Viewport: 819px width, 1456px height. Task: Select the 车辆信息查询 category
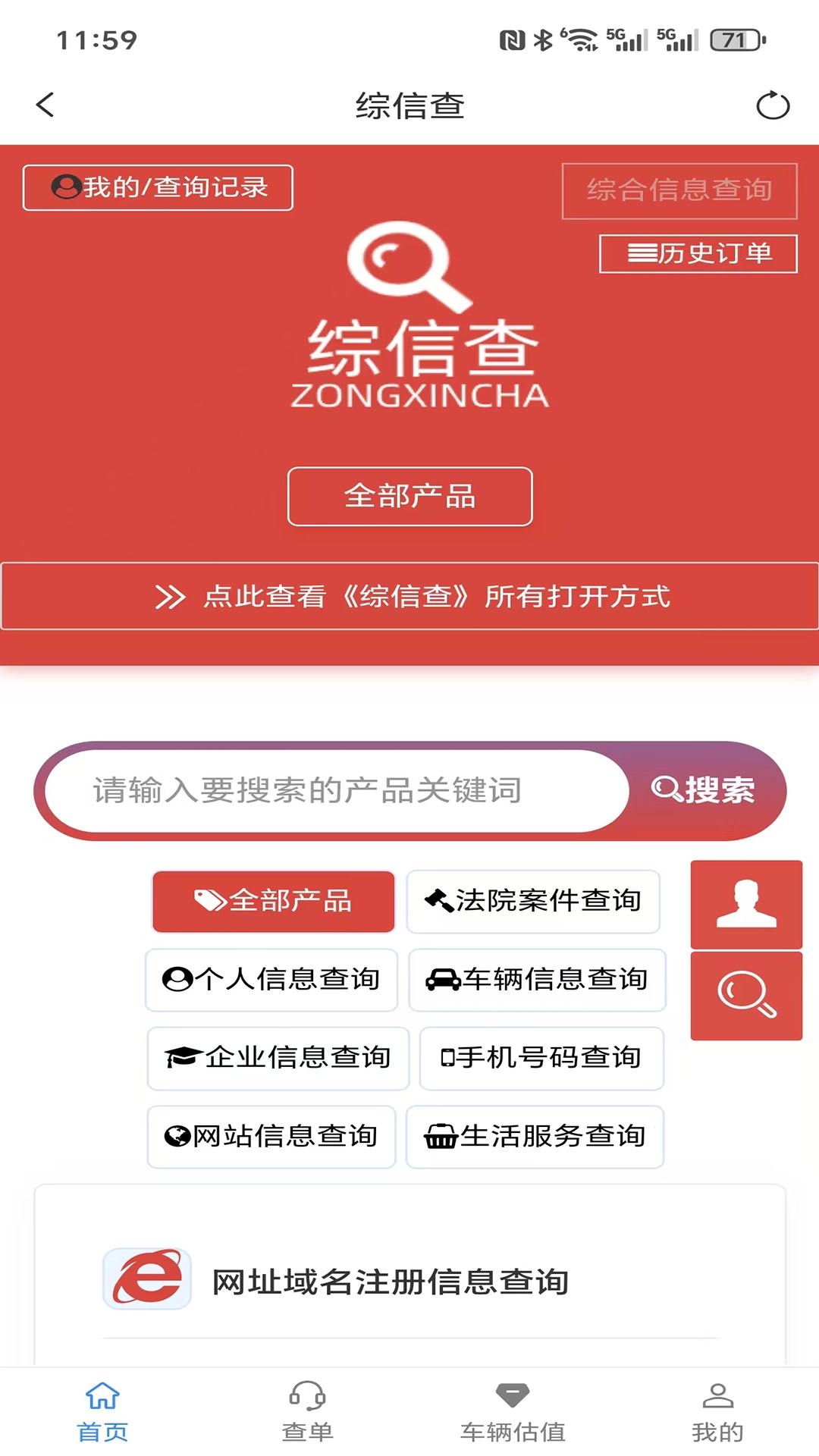pos(537,981)
